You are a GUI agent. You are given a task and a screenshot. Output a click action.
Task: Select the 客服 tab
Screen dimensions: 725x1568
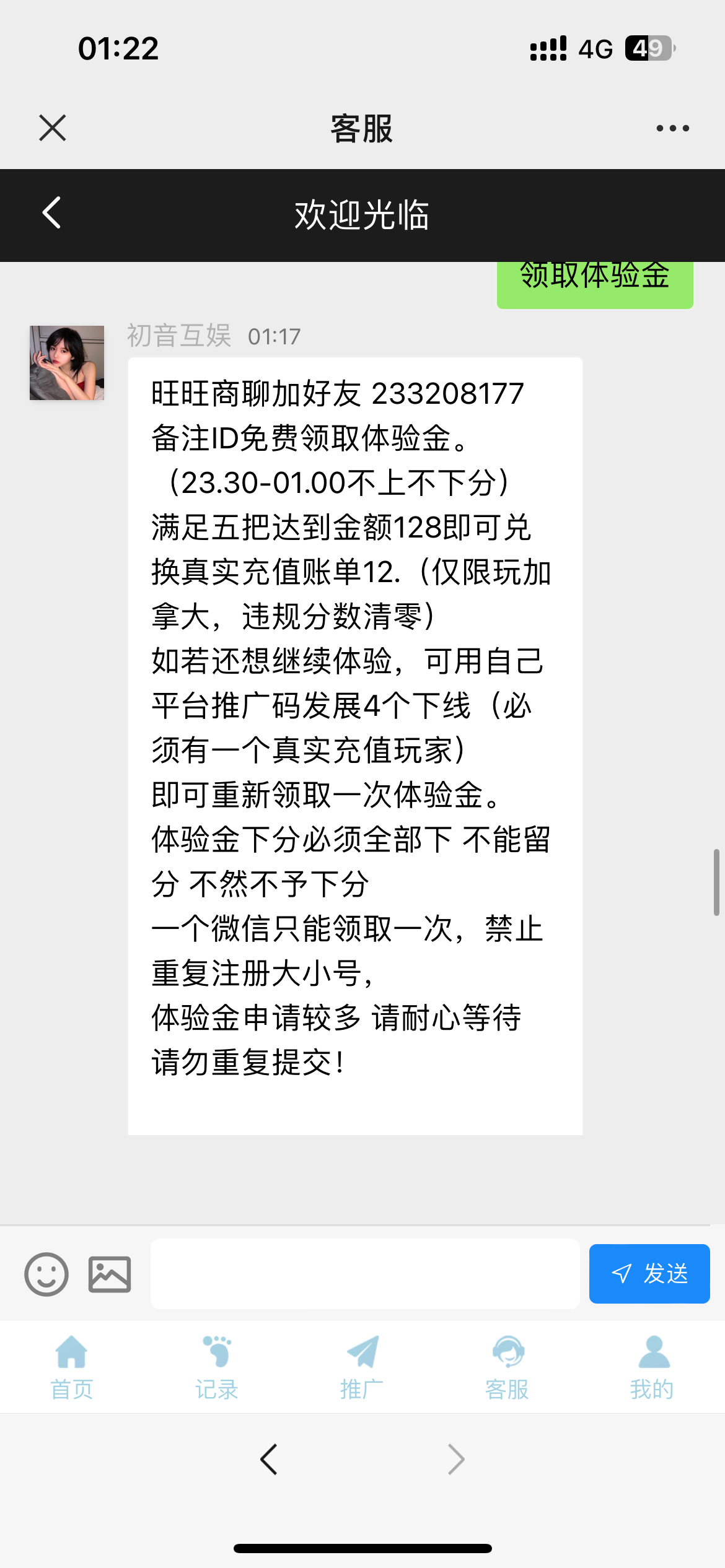click(507, 1367)
